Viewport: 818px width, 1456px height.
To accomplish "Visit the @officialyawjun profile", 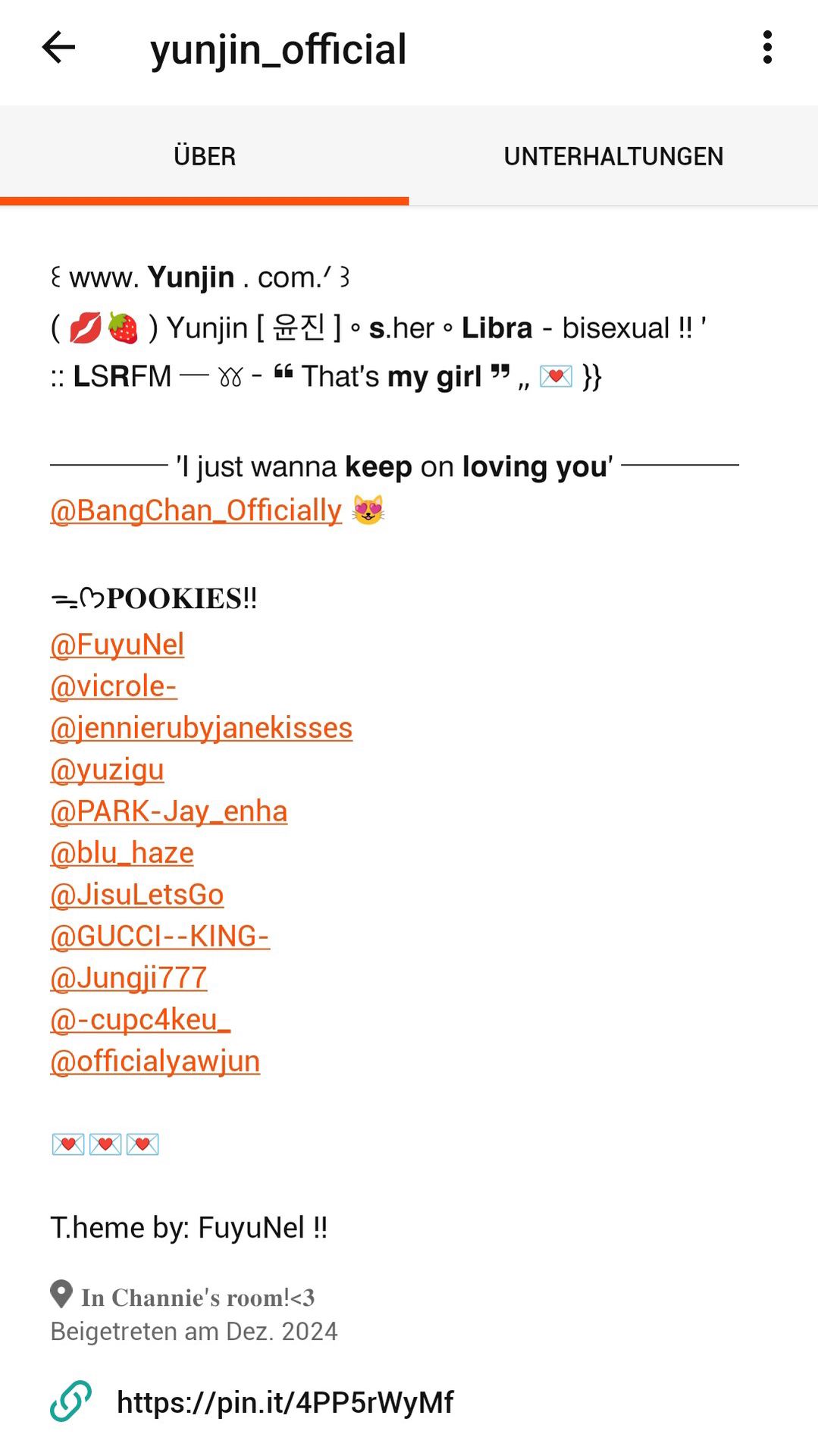I will [155, 1062].
